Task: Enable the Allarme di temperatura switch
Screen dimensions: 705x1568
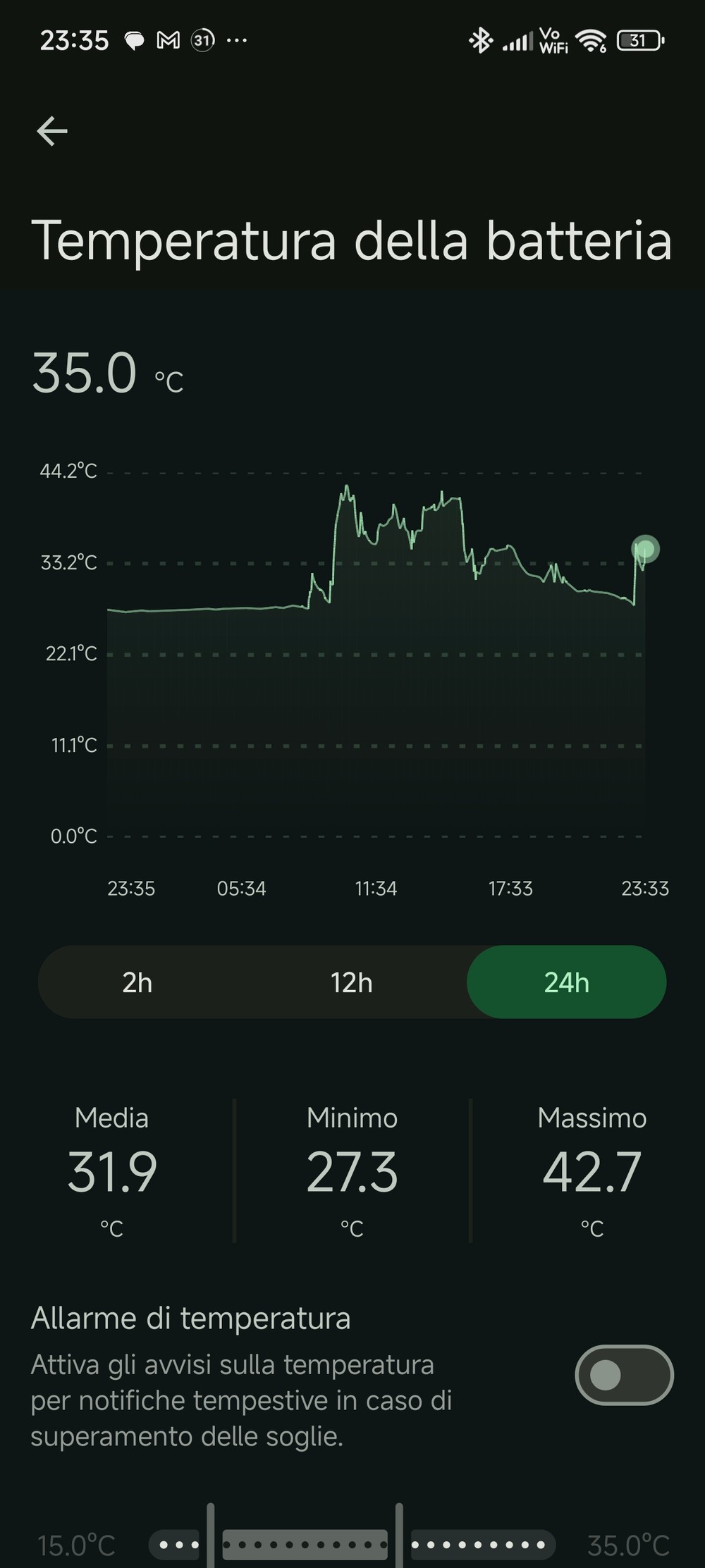Action: coord(624,1375)
